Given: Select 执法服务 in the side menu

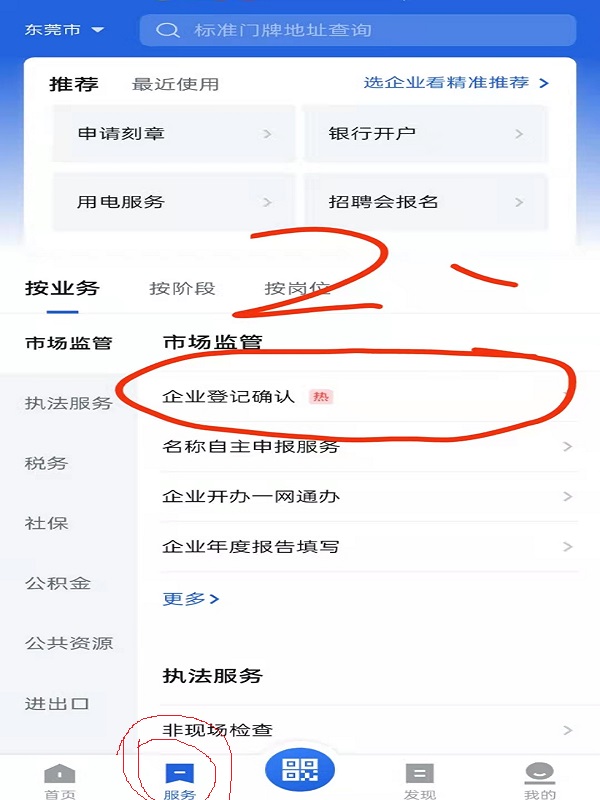Looking at the screenshot, I should click(68, 403).
